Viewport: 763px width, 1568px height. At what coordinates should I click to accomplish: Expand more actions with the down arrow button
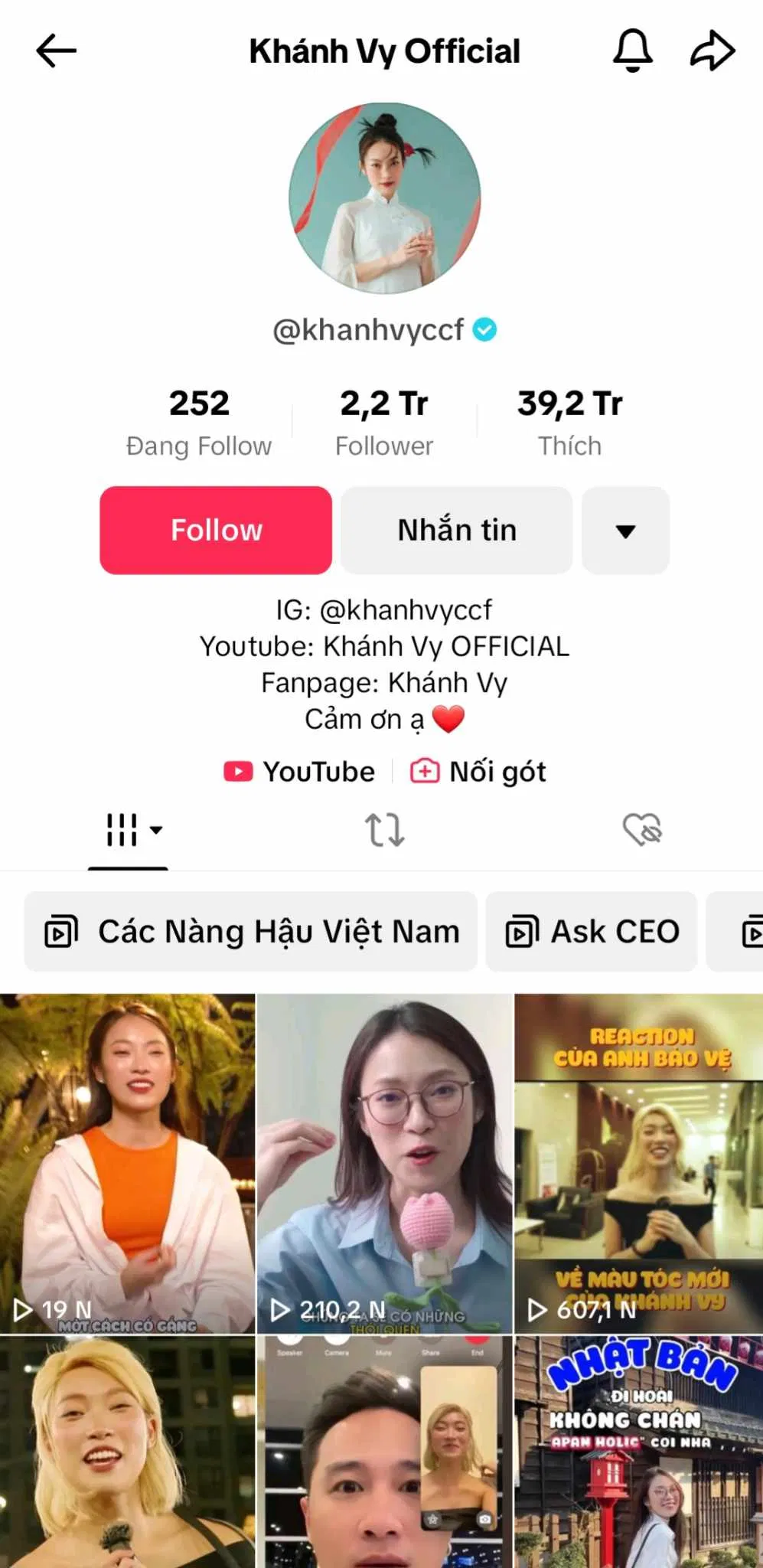click(625, 531)
